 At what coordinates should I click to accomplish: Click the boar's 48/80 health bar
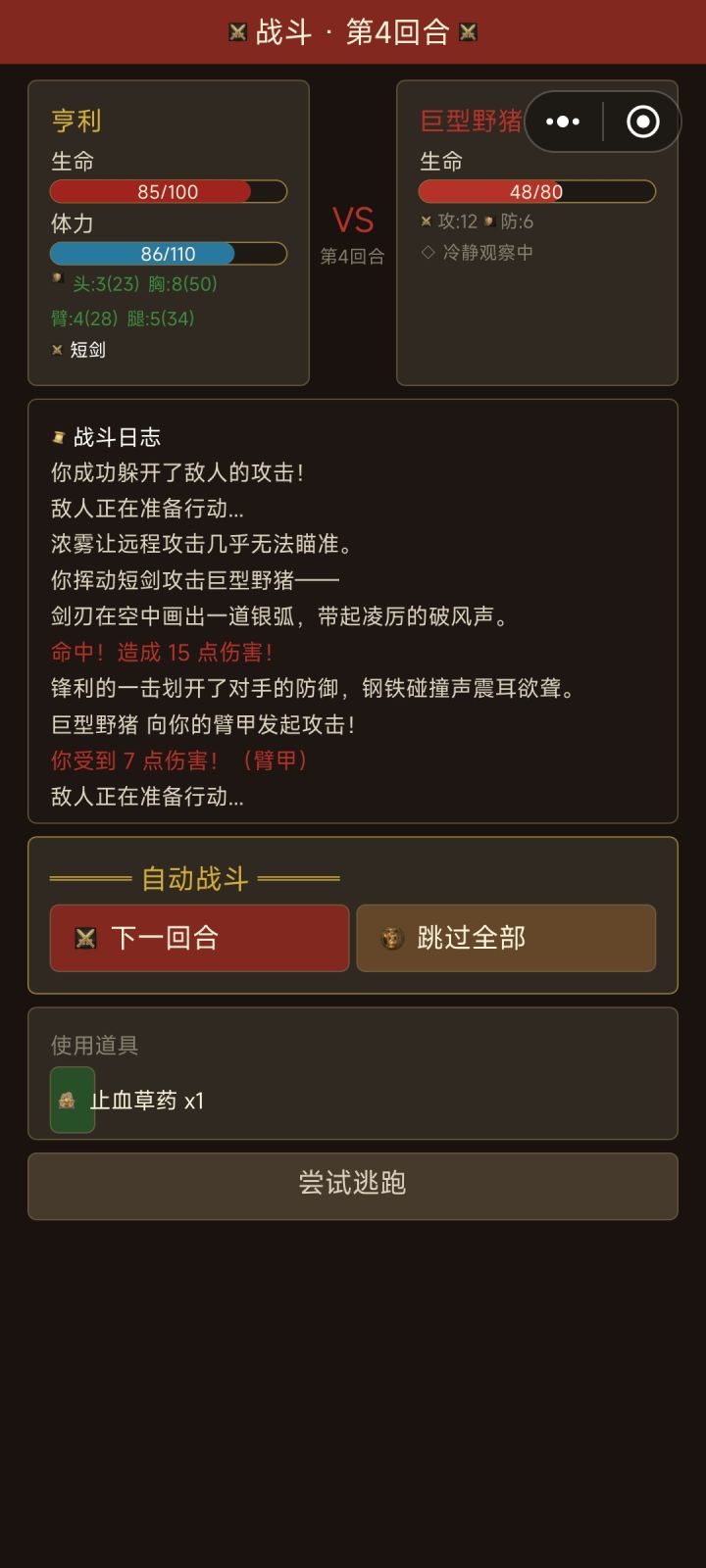click(537, 191)
